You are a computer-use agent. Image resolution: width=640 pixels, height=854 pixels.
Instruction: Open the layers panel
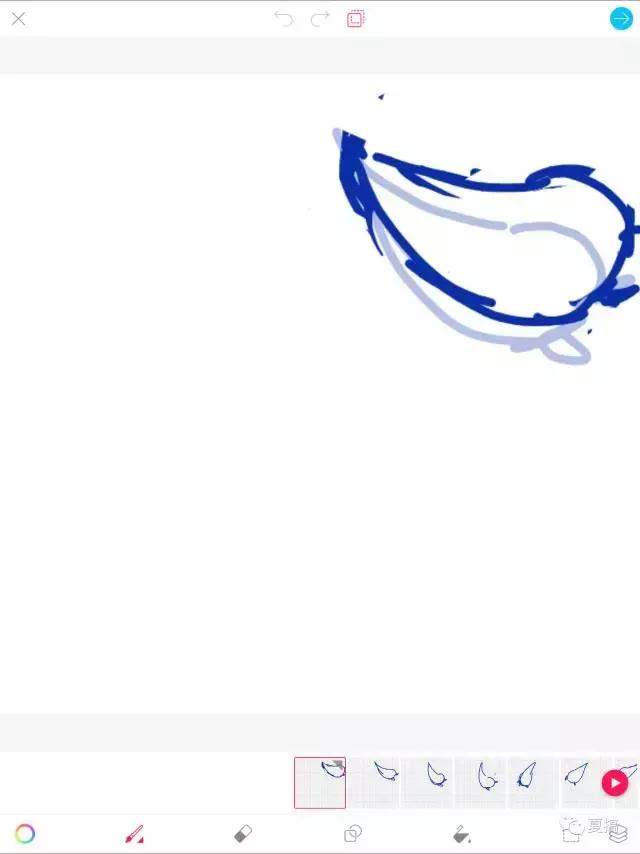point(617,834)
